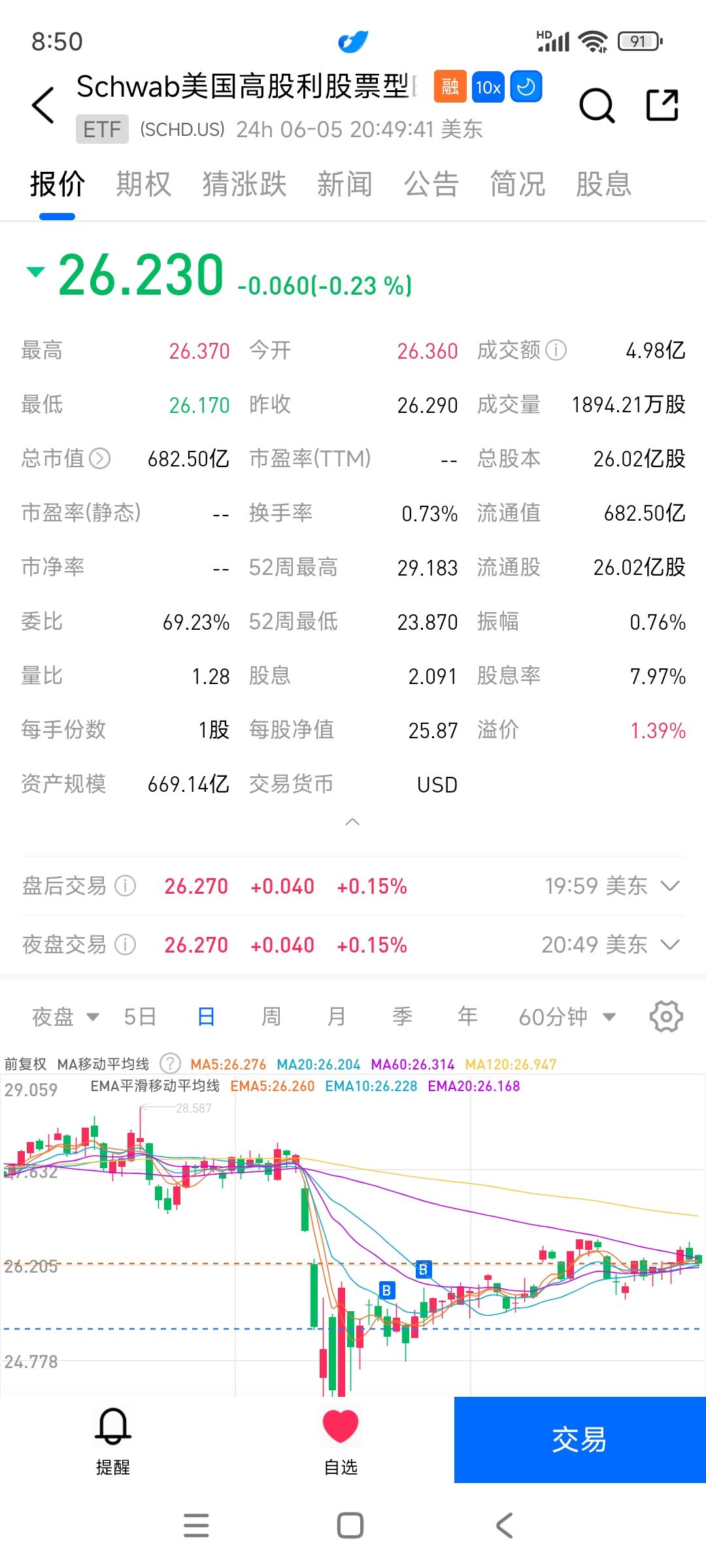Go back using the top-left arrow

[43, 105]
